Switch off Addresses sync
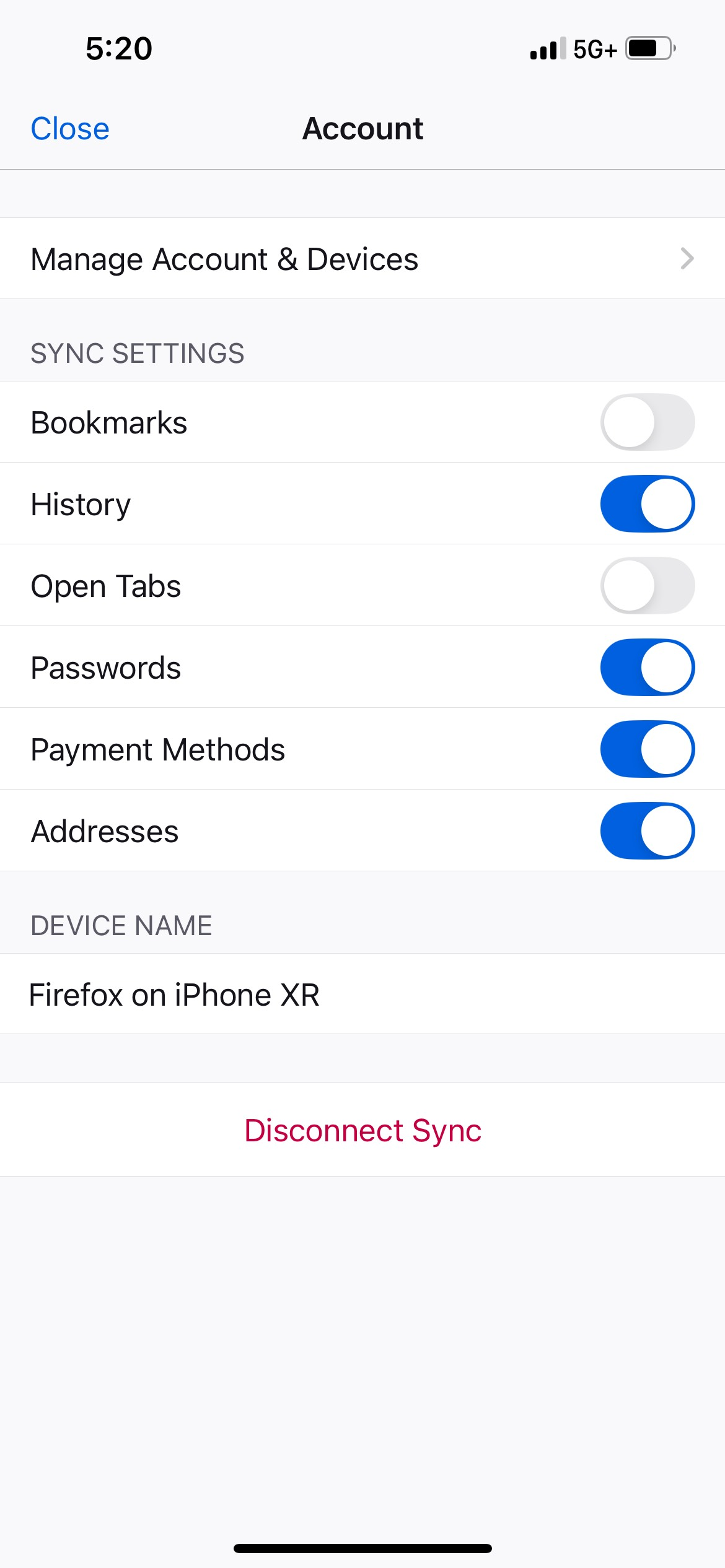Screen dimensions: 725x1568 647,831
